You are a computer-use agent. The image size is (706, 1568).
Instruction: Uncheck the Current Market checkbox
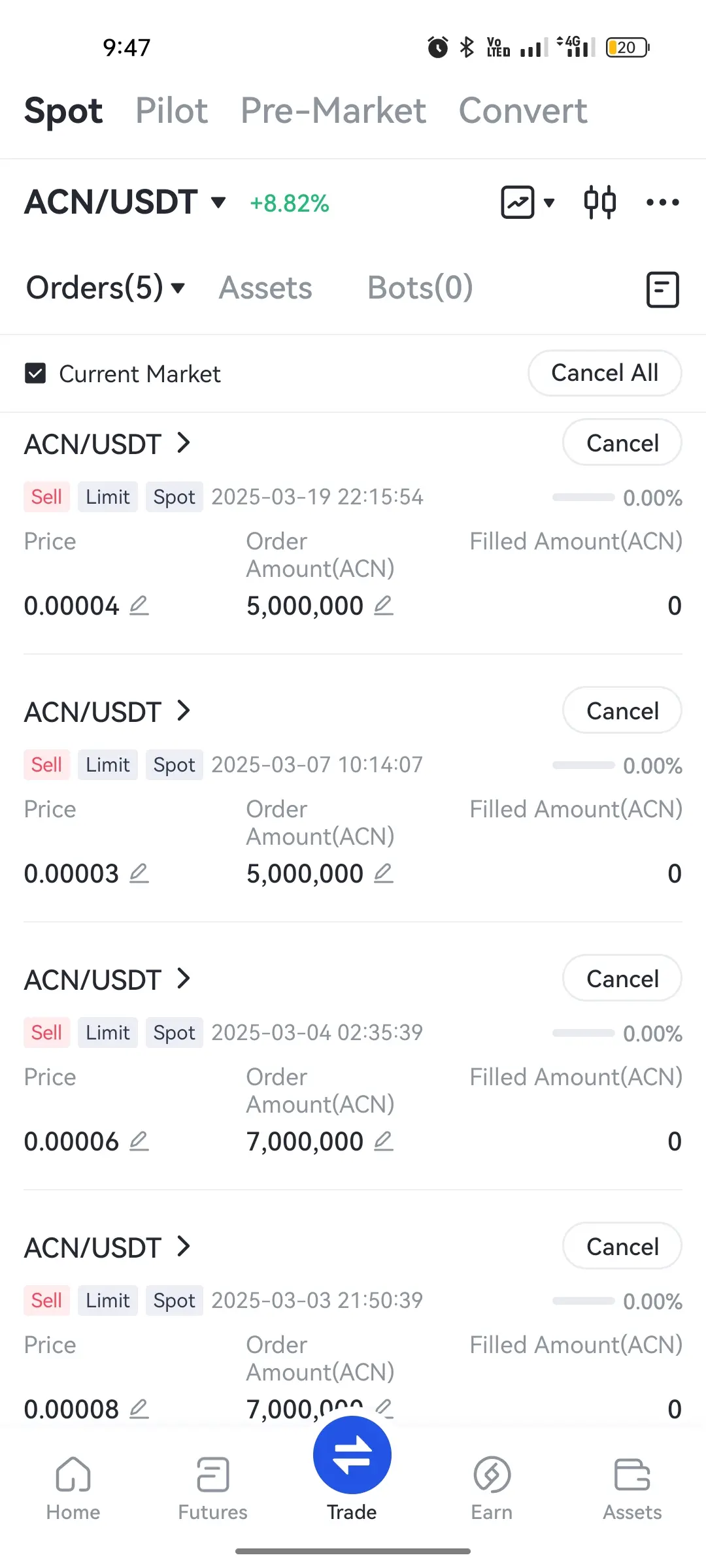(x=35, y=374)
